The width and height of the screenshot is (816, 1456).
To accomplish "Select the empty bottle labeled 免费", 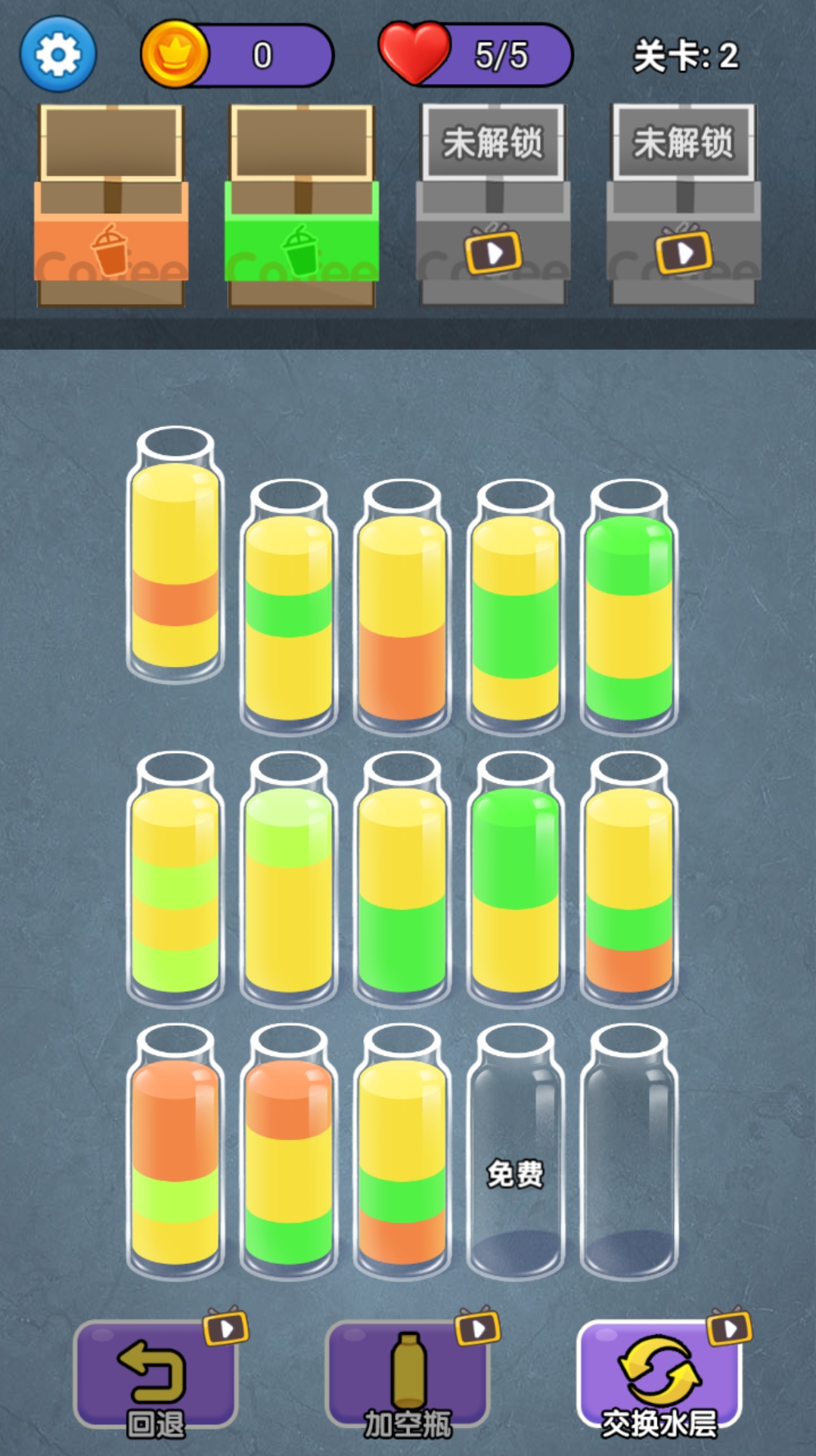I will coord(516,1157).
